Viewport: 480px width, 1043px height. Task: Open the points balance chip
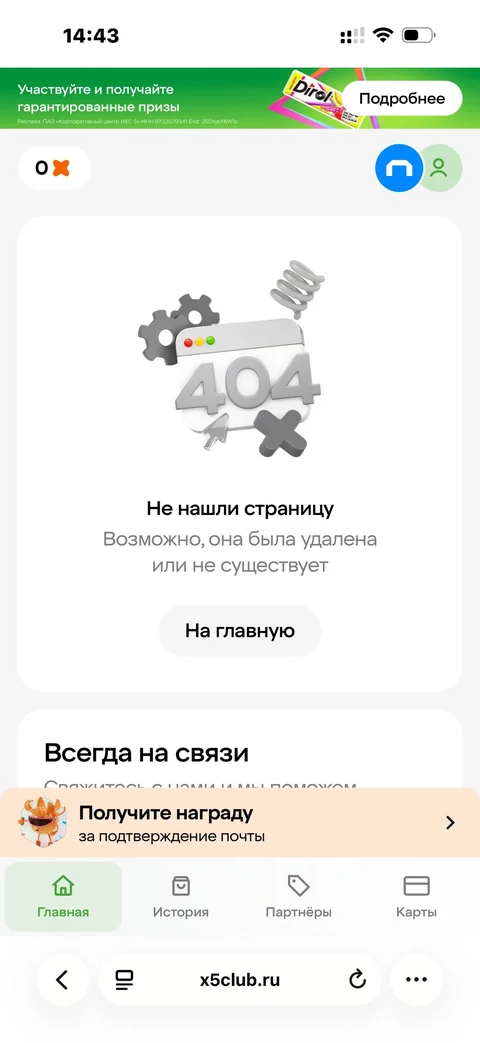(x=54, y=168)
